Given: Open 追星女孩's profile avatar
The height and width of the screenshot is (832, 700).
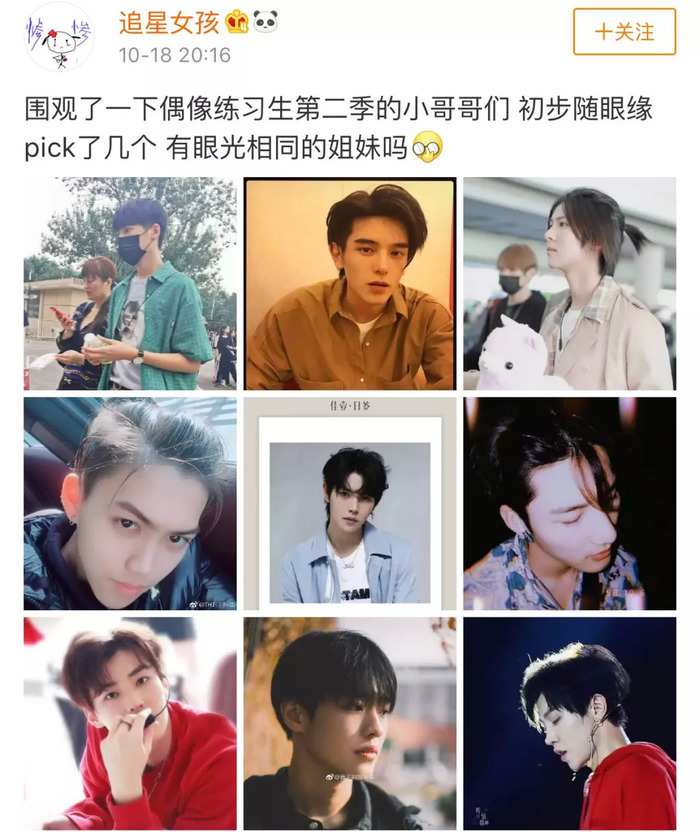Looking at the screenshot, I should tap(59, 37).
